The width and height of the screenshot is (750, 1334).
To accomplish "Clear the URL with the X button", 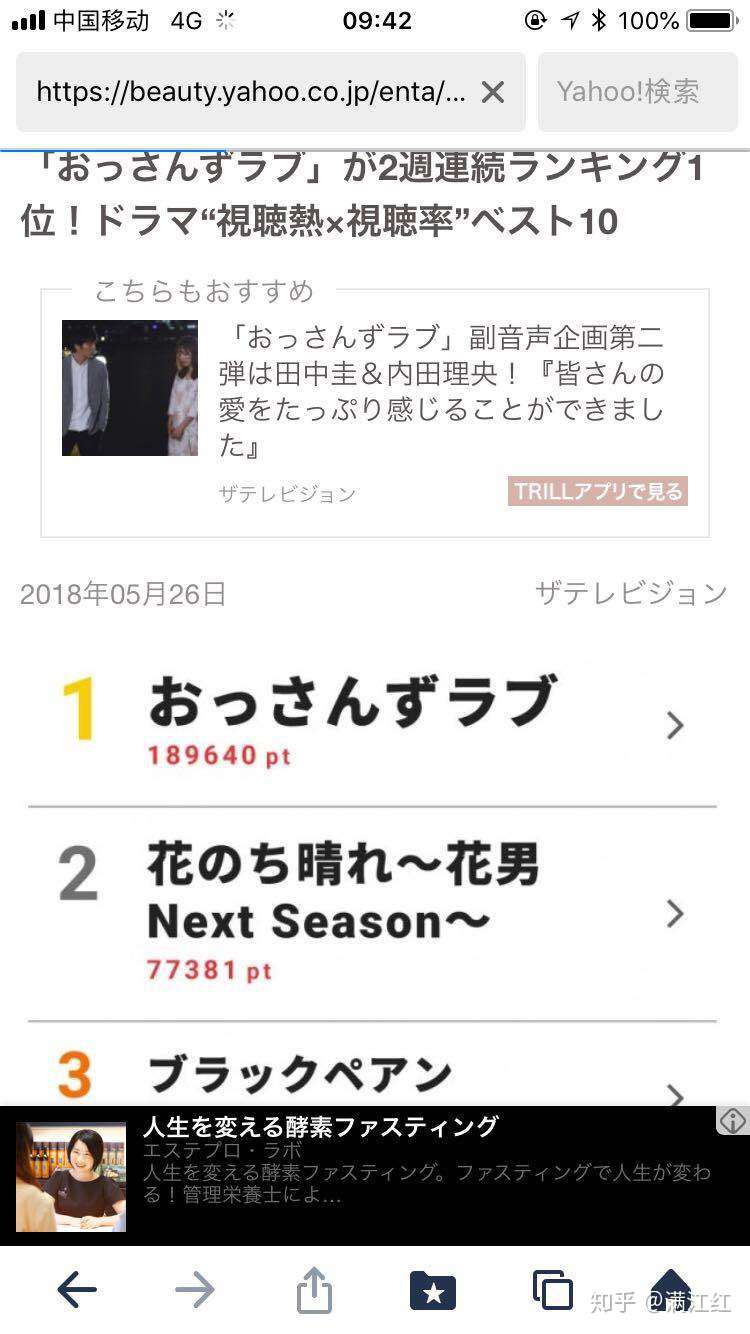I will [x=493, y=92].
